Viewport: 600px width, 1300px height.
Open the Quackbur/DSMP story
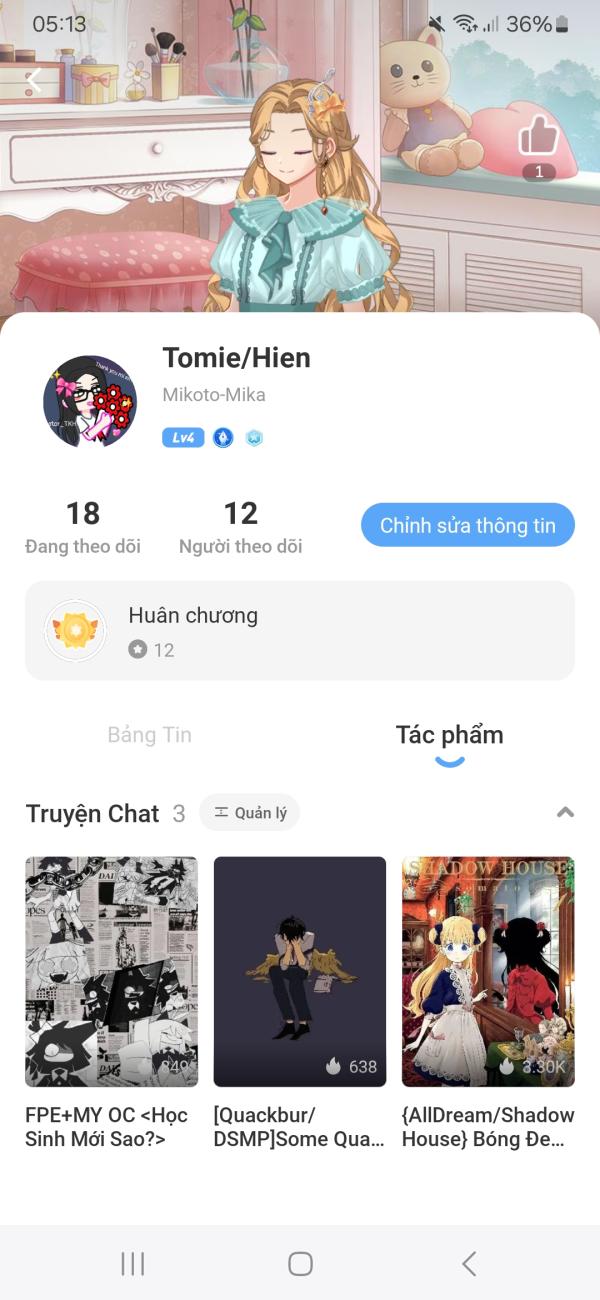point(299,971)
